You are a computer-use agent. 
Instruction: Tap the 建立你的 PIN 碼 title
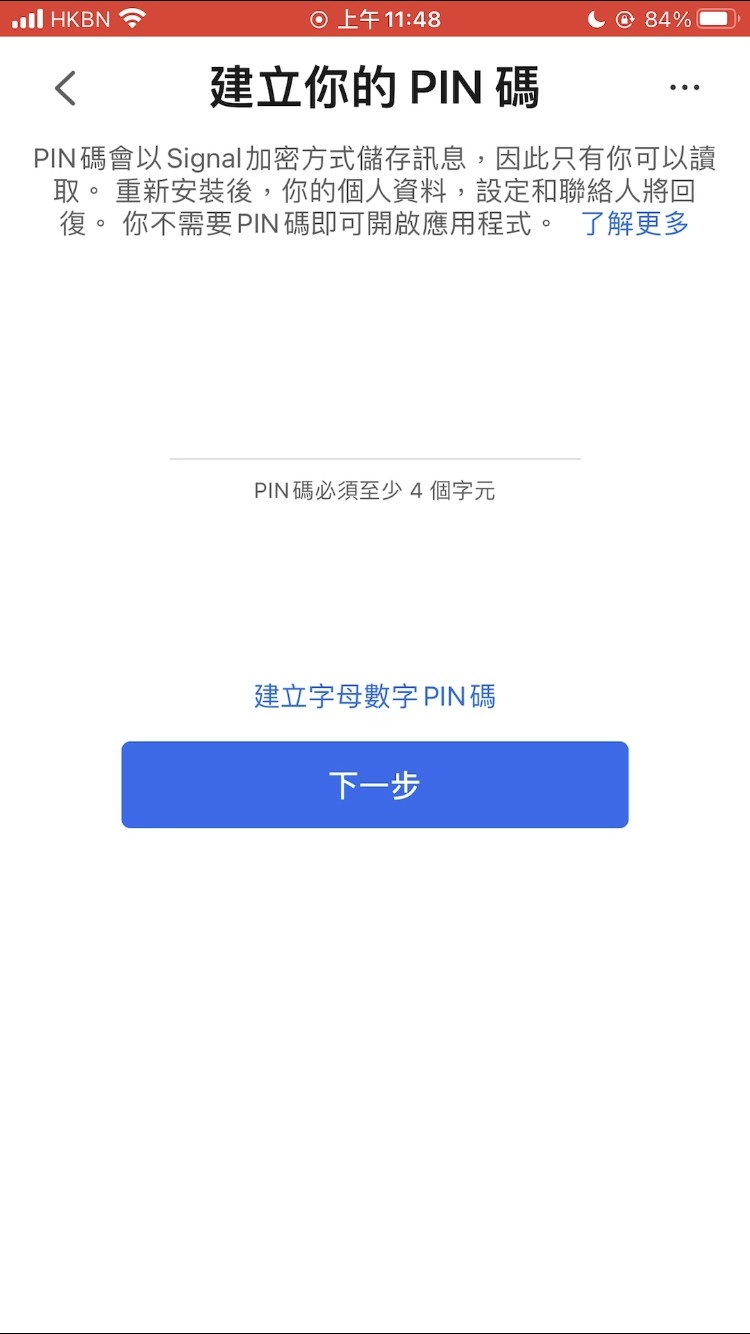(x=375, y=86)
